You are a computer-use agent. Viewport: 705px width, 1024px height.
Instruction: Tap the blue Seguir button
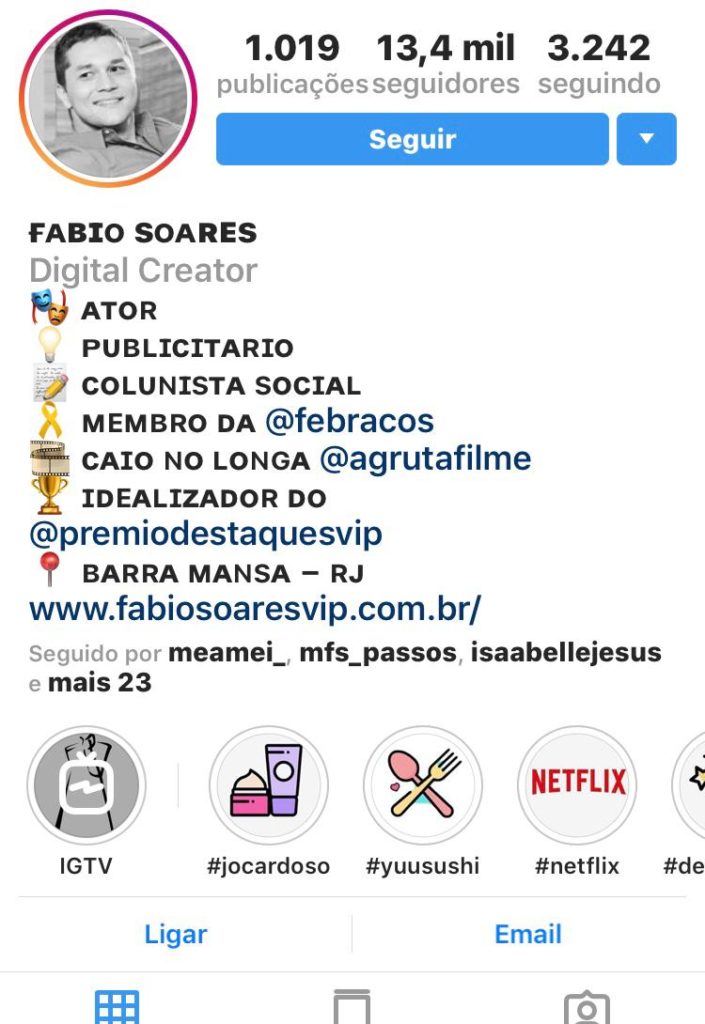tap(412, 139)
